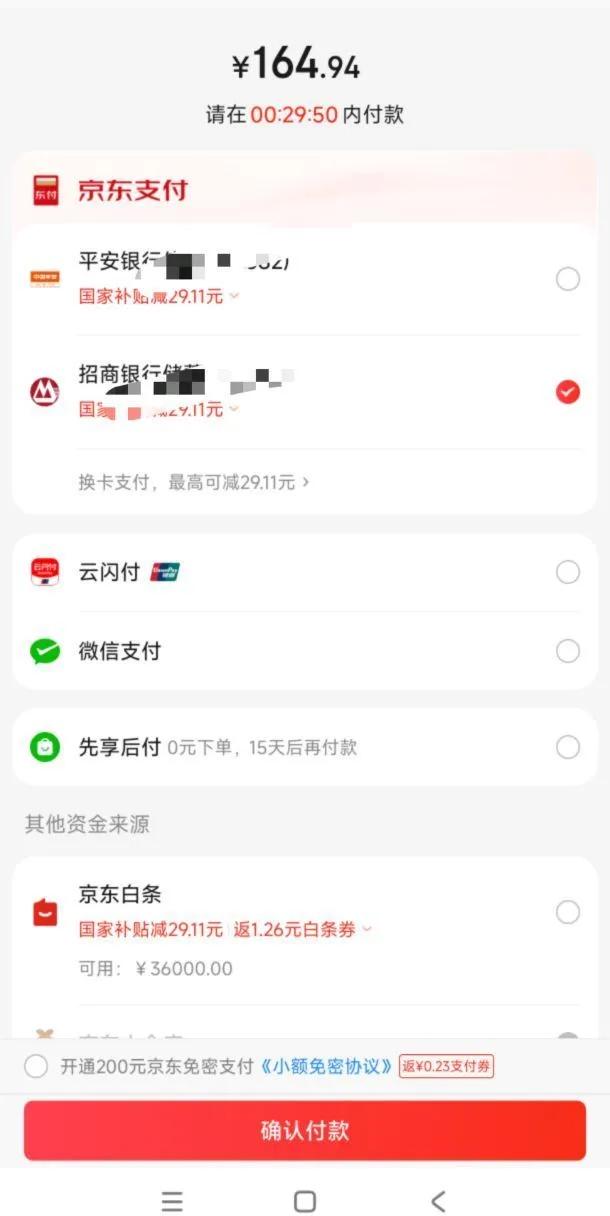The image size is (610, 1216).
Task: Open the 《小额免密协议》 link
Action: [x=326, y=1066]
